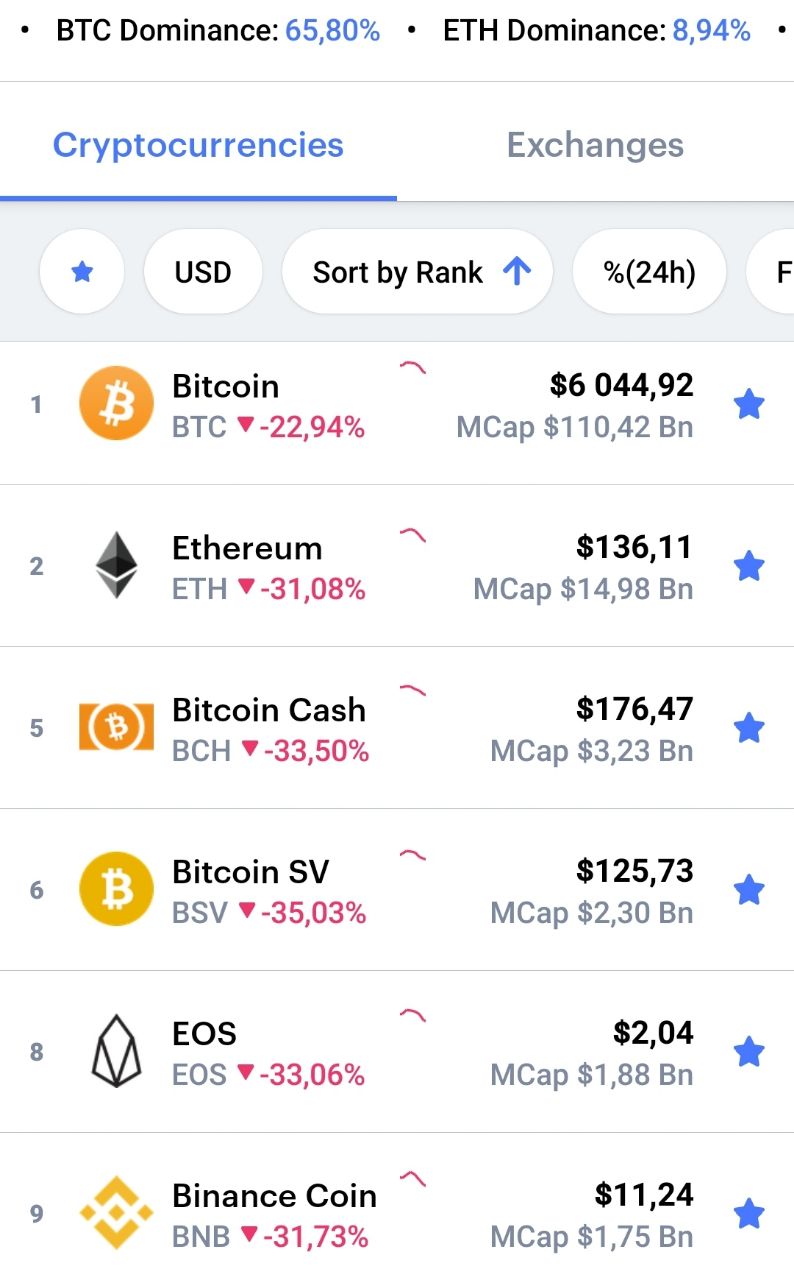Toggle the favorite star in the EOS row

[749, 1053]
